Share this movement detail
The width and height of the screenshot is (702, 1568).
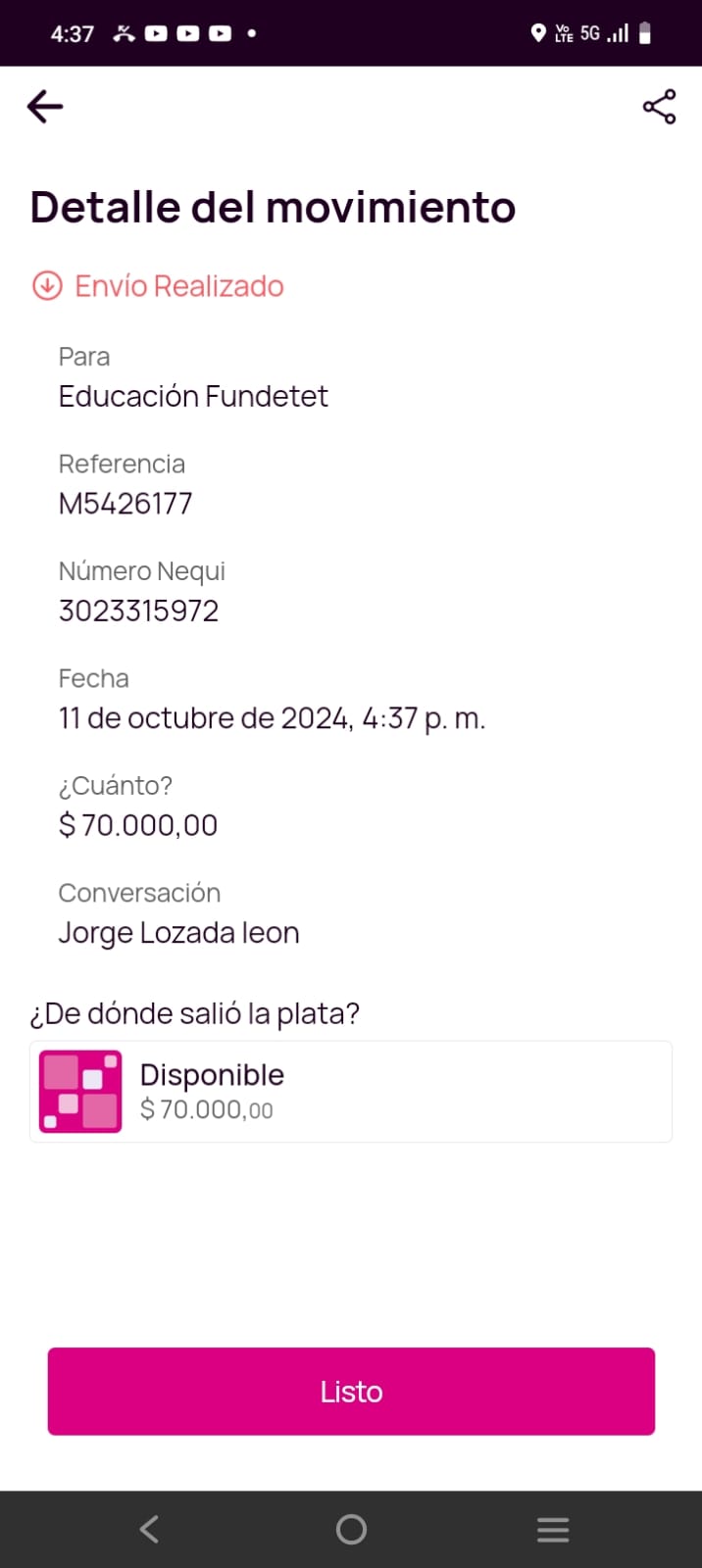pyautogui.click(x=659, y=107)
